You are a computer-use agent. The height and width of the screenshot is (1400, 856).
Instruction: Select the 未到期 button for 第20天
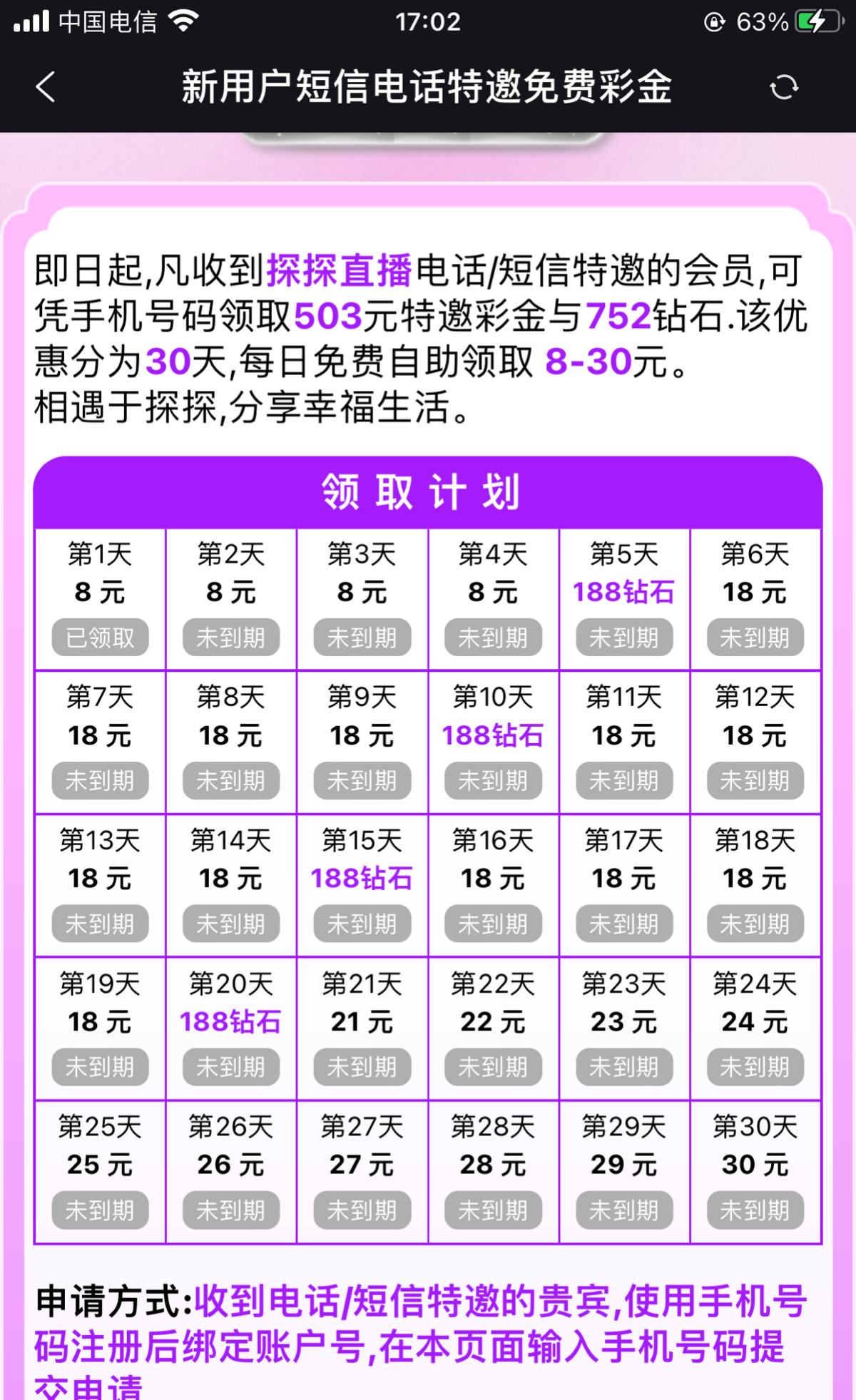(230, 1067)
